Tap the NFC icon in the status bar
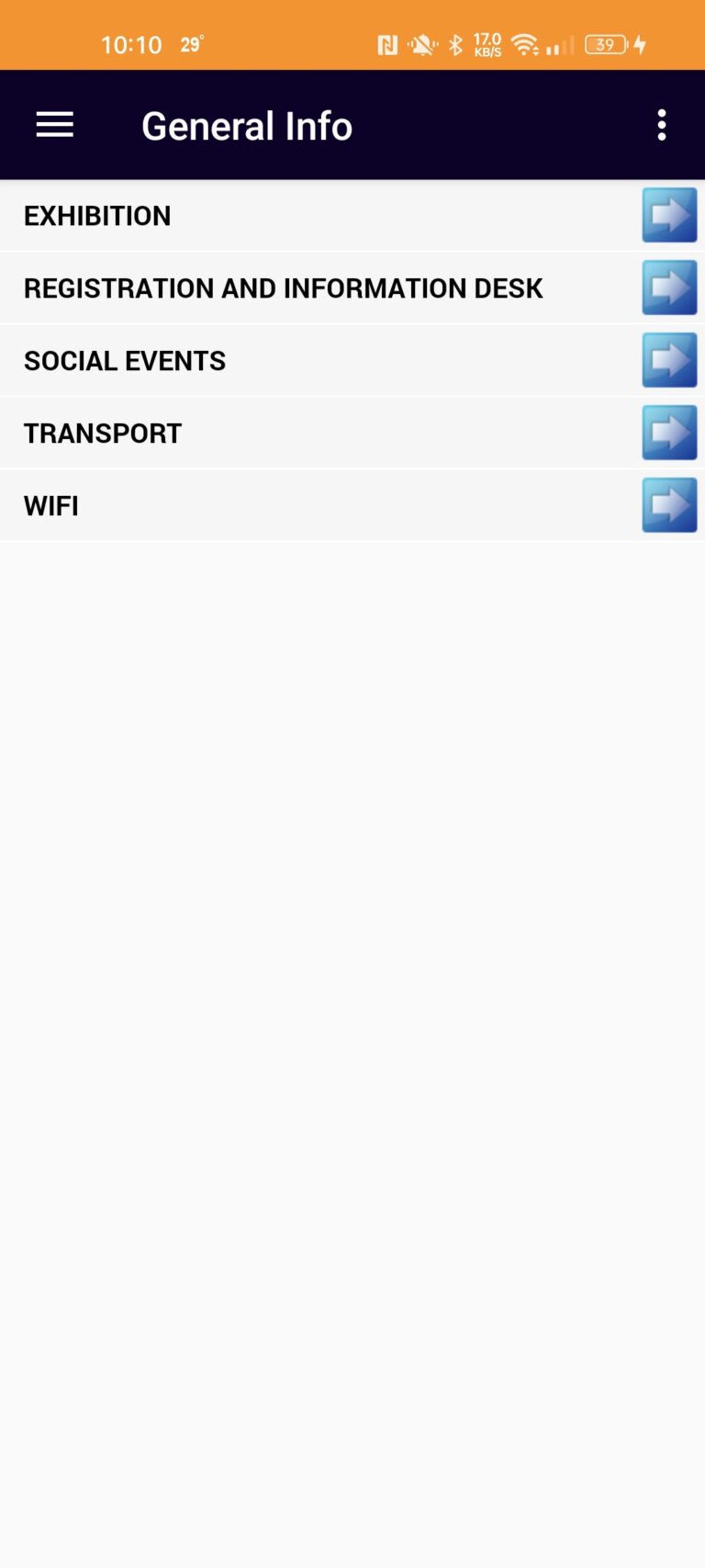 387,43
